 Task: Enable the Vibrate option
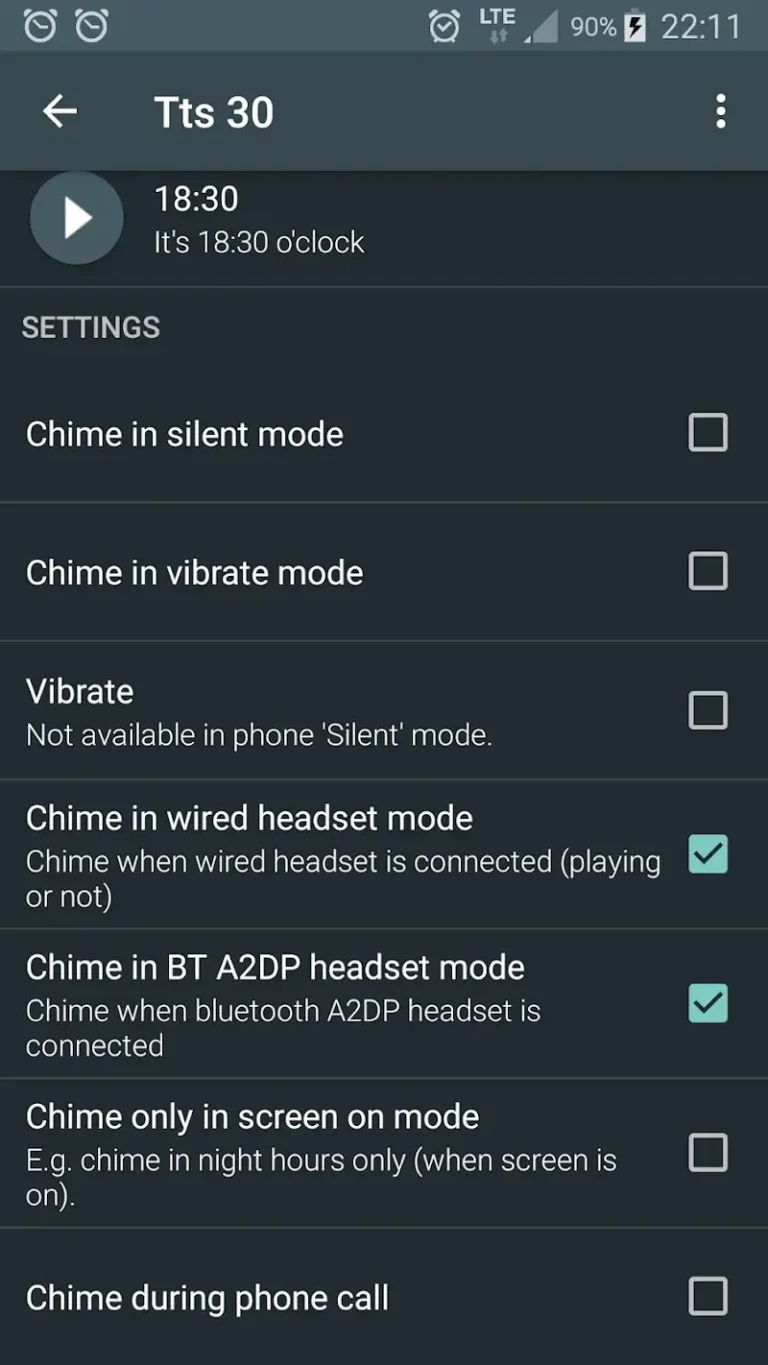[708, 710]
